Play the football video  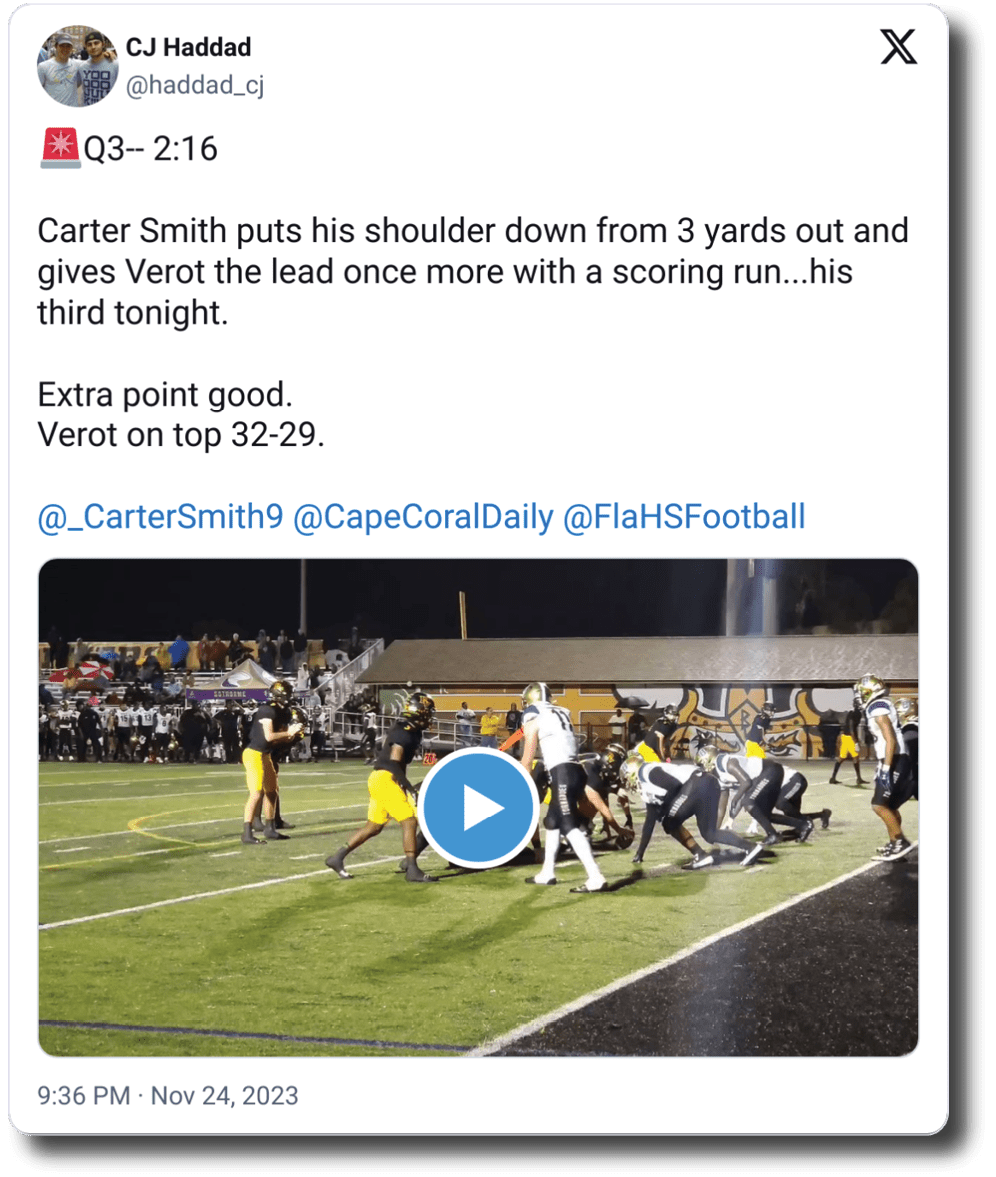(478, 808)
